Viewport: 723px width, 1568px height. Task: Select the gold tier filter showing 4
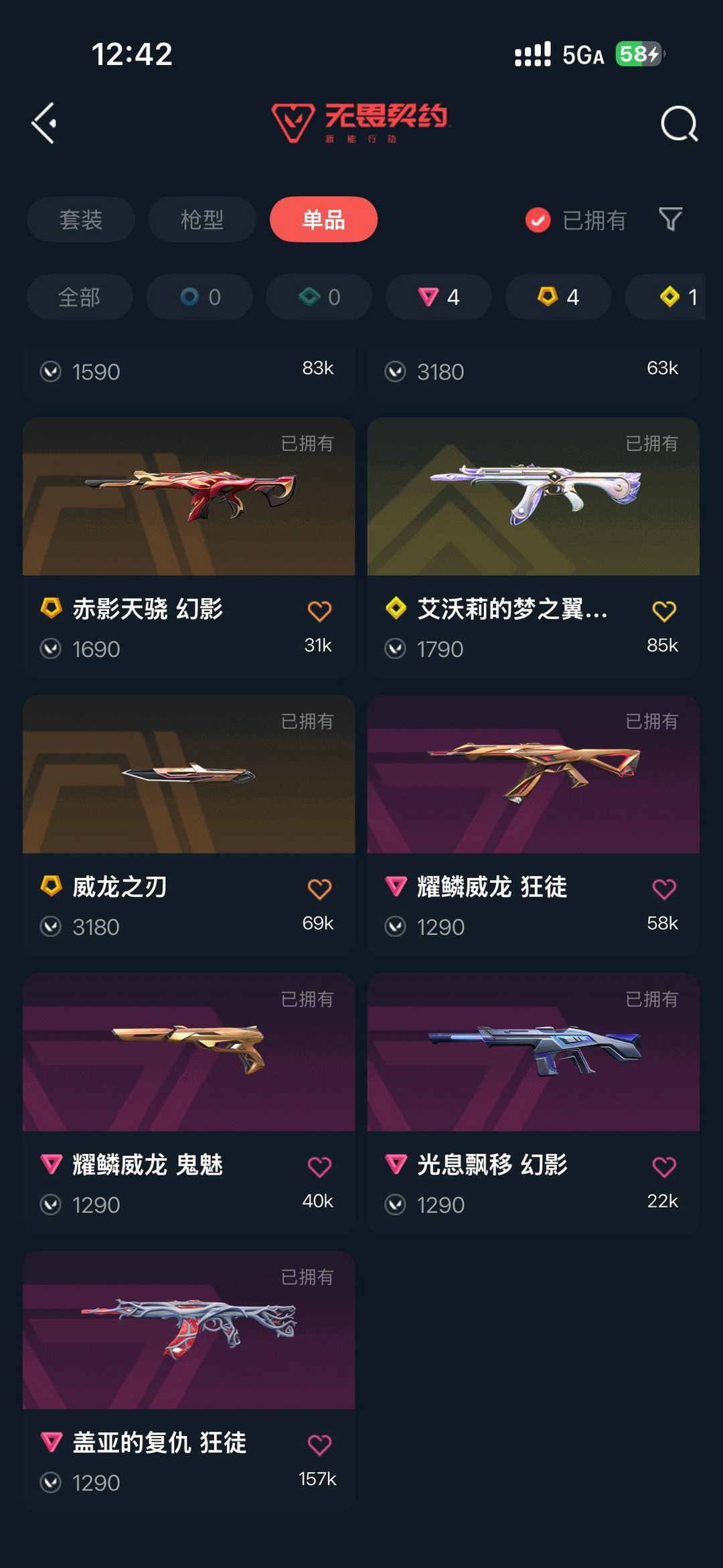click(557, 297)
